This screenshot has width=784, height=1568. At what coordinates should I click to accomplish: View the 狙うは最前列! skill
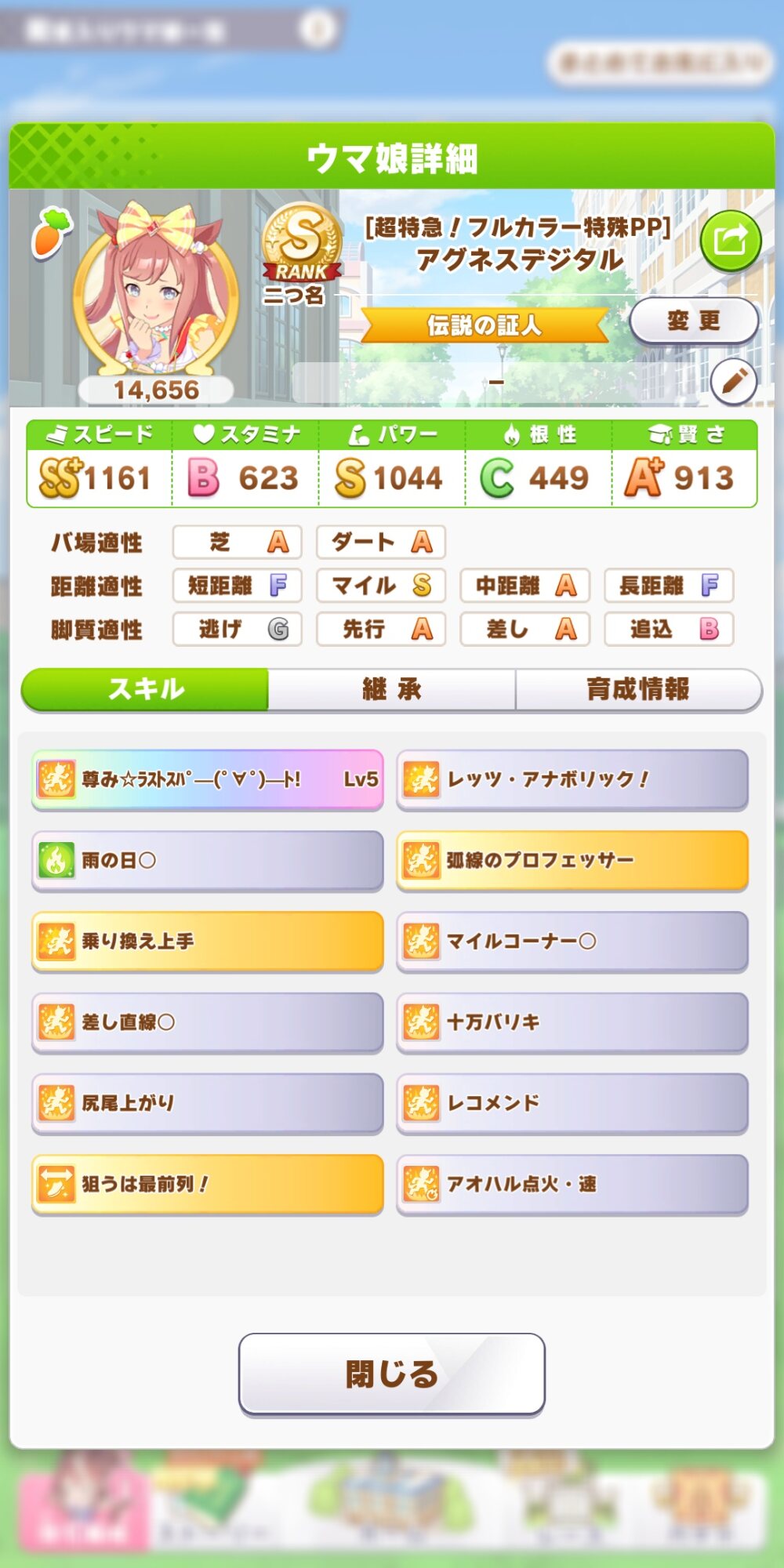208,1184
